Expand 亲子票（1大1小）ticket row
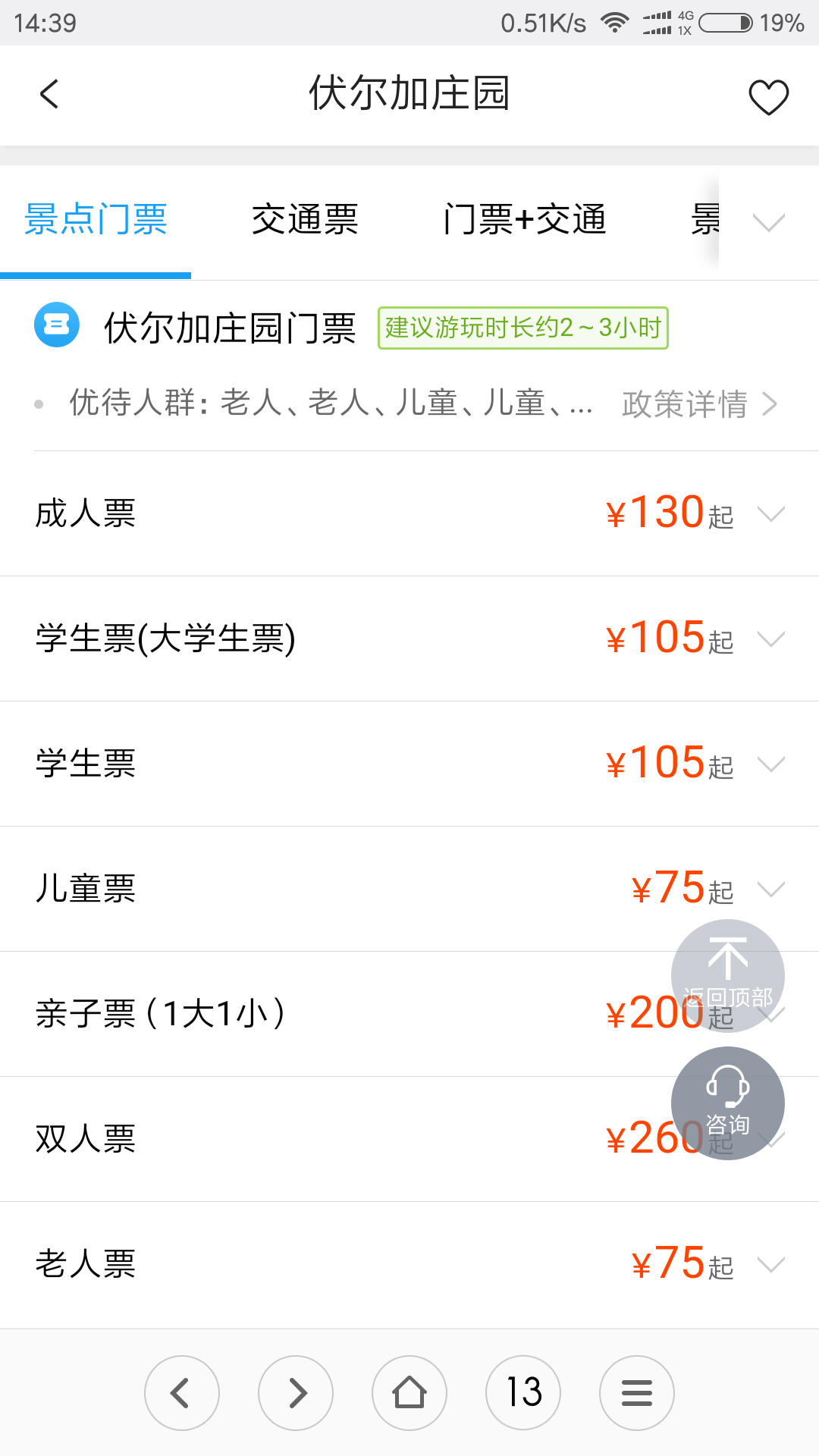Viewport: 819px width, 1456px height. [x=409, y=1014]
